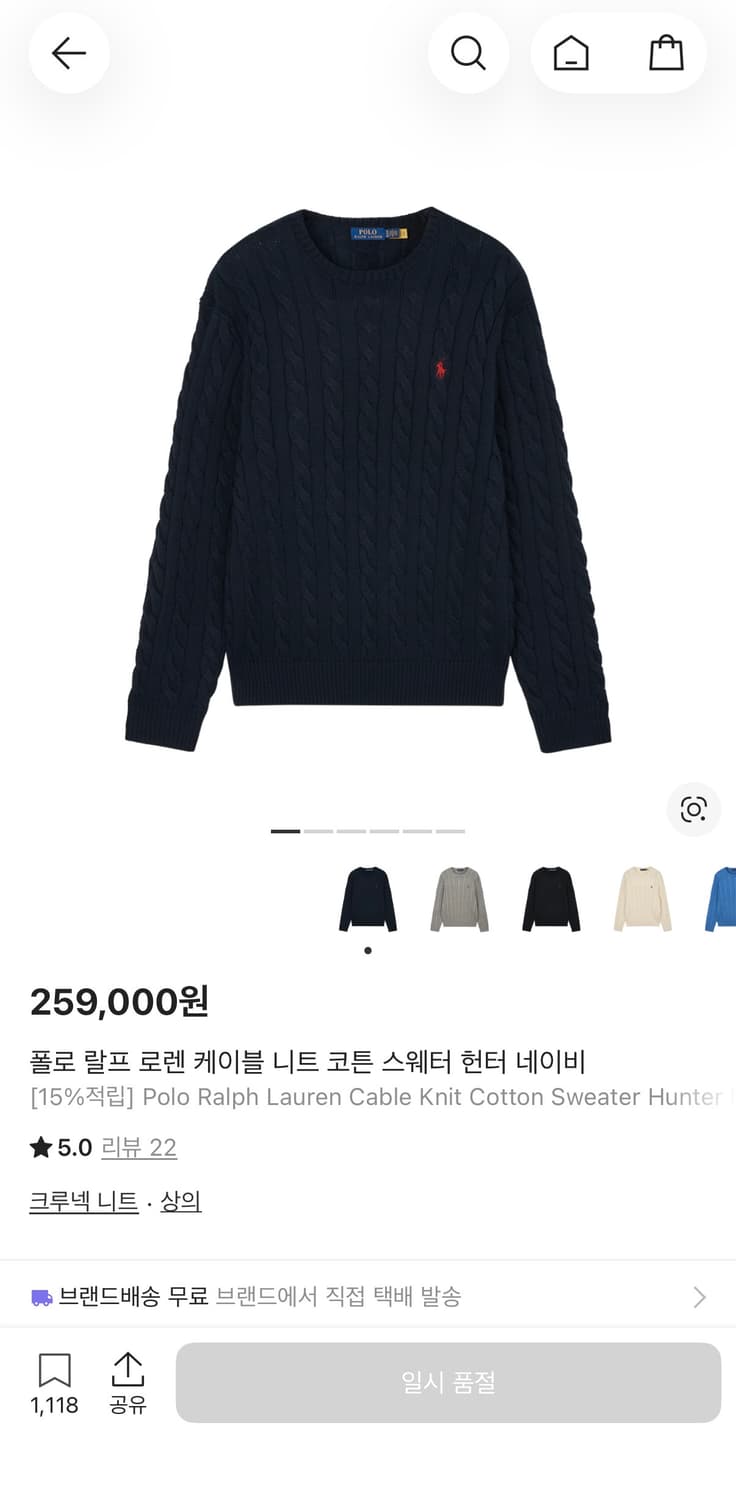Save item using the bookmark icon
Screen dimensions: 736x1500
tap(54, 1368)
